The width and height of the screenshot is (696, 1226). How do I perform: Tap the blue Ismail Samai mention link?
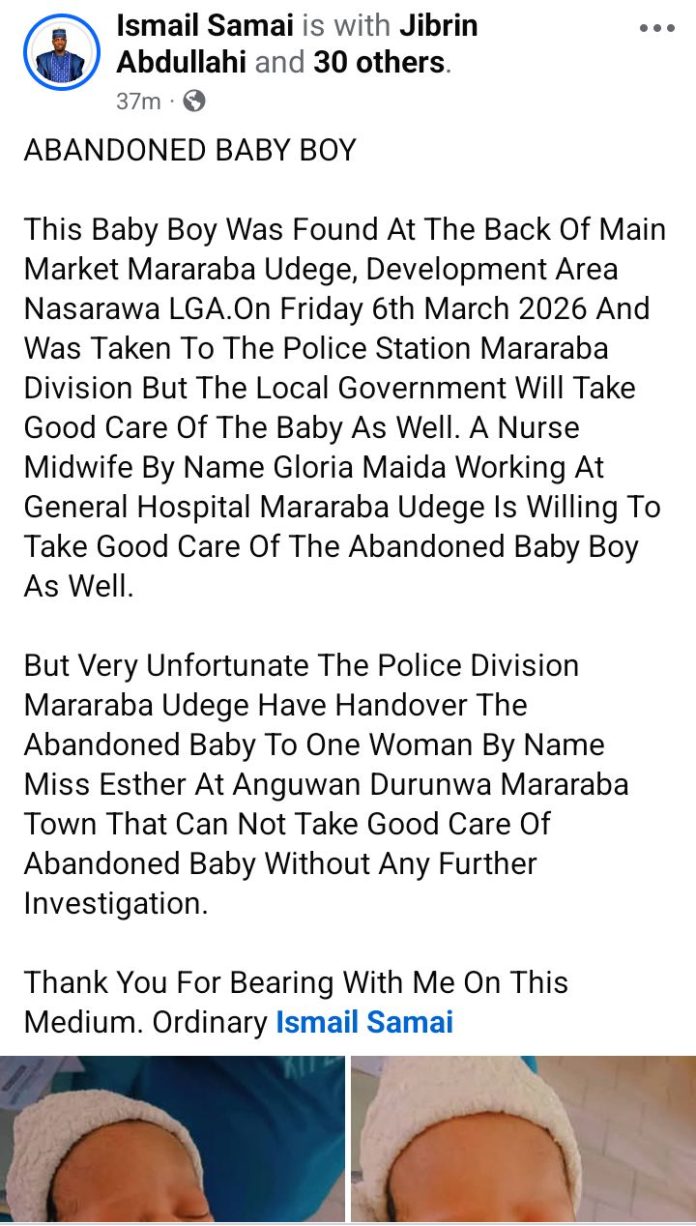click(x=364, y=1022)
